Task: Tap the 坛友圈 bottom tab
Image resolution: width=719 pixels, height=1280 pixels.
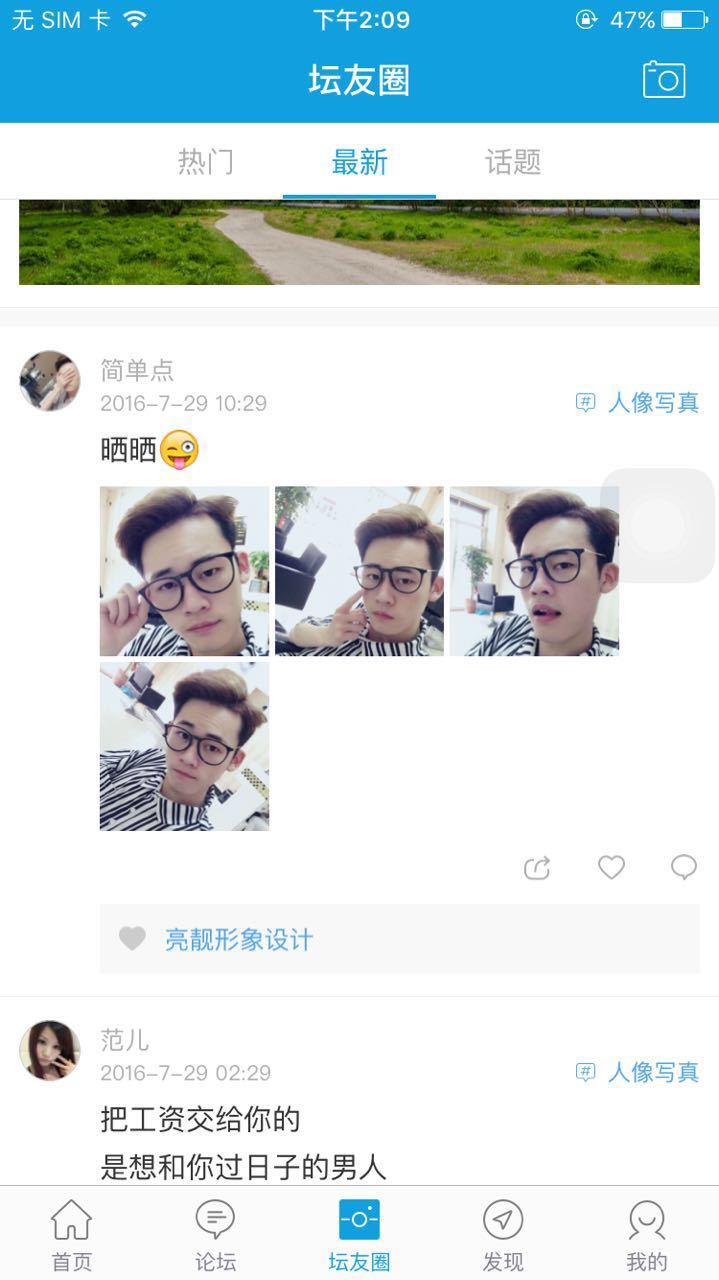Action: pos(359,1235)
